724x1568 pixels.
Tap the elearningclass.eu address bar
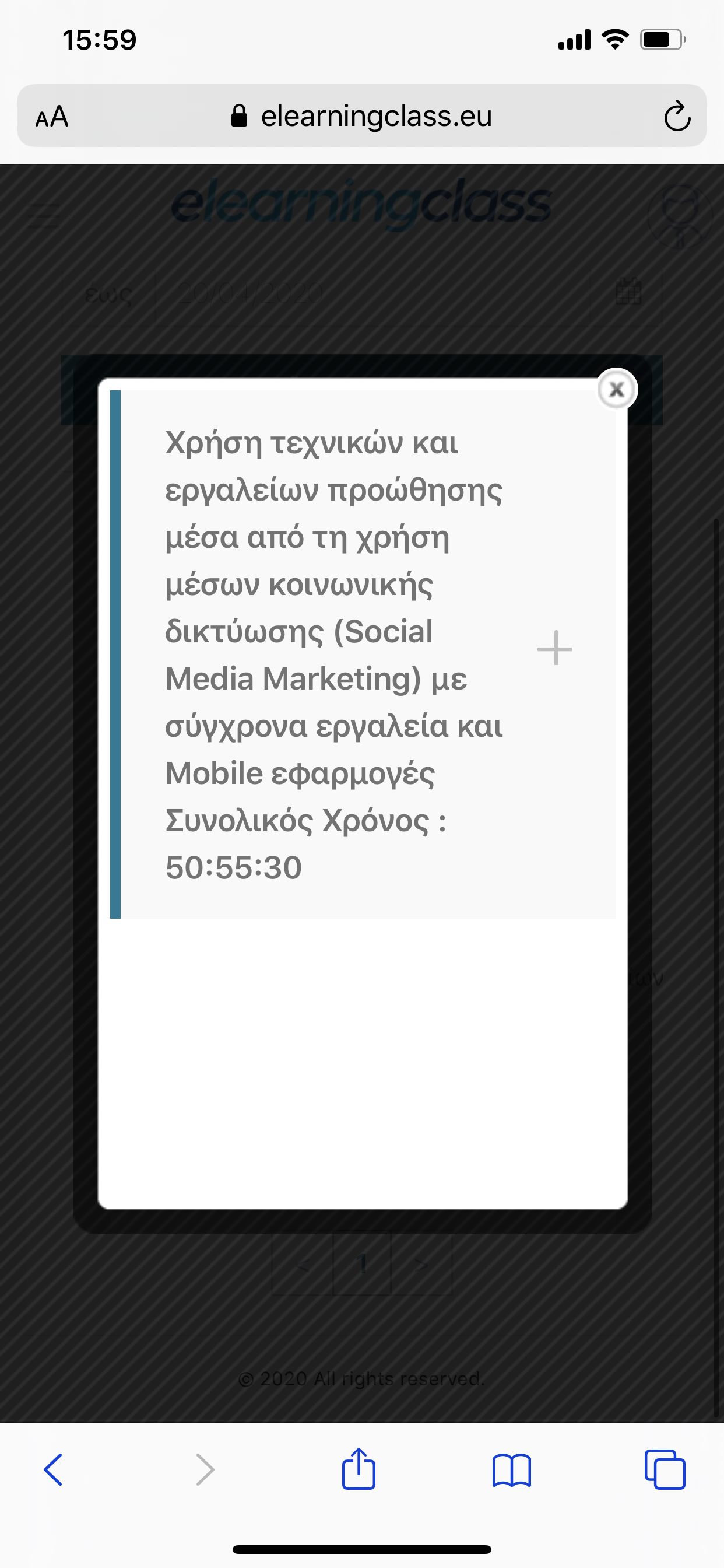(362, 116)
